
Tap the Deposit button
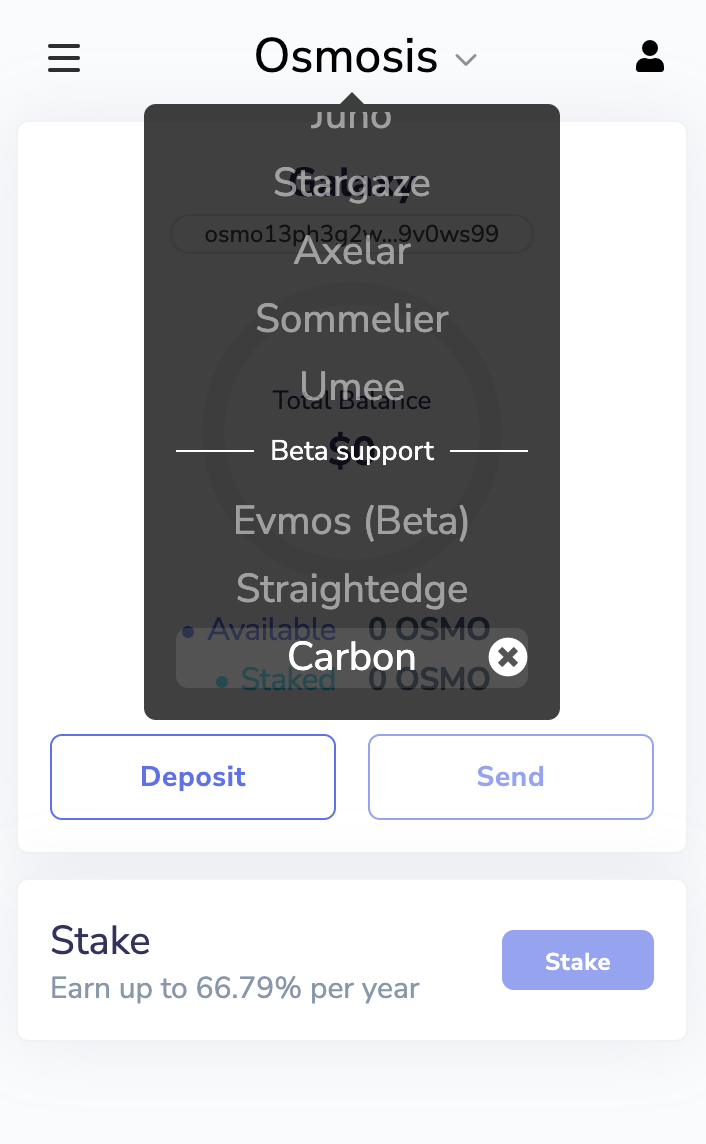193,777
